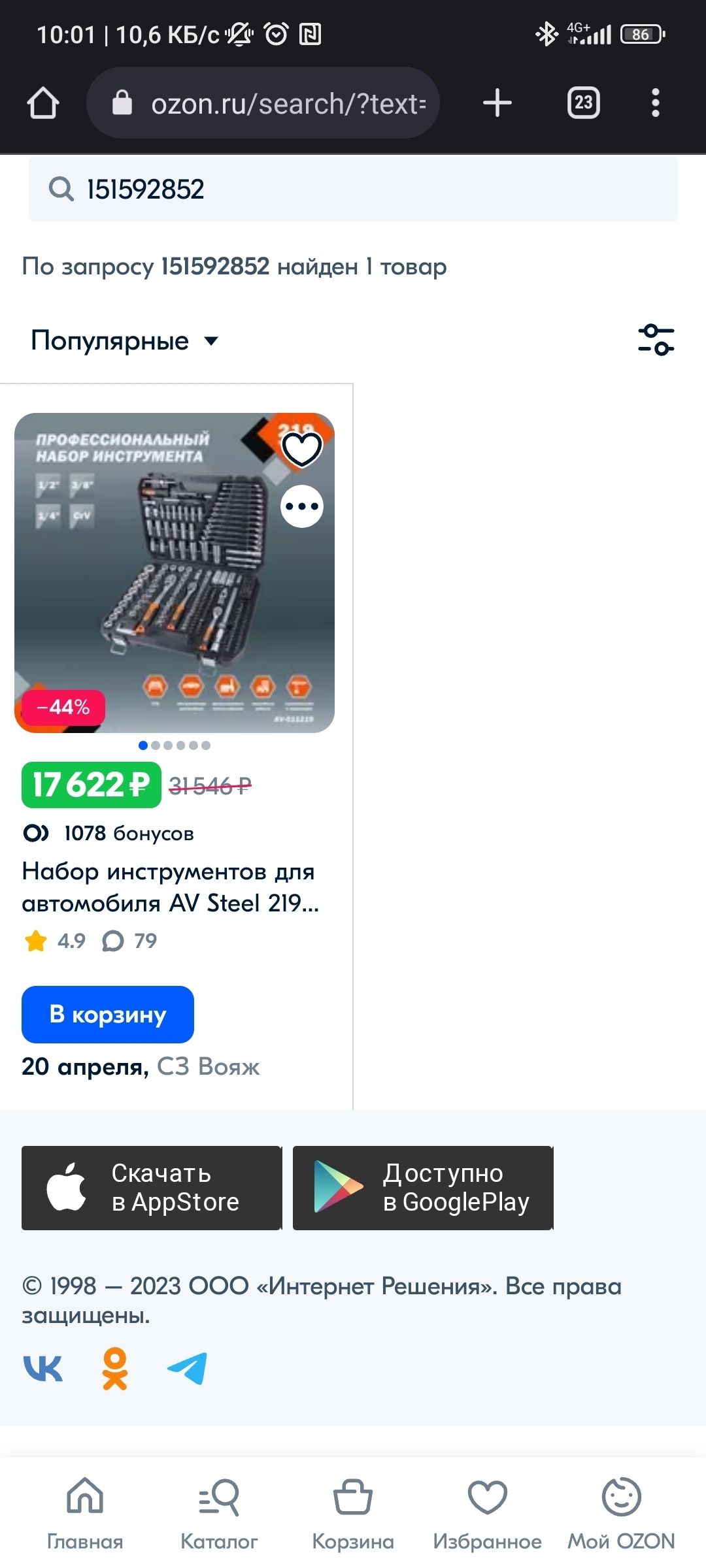Open the three-dot menu on product card
The height and width of the screenshot is (1568, 706).
tap(301, 506)
